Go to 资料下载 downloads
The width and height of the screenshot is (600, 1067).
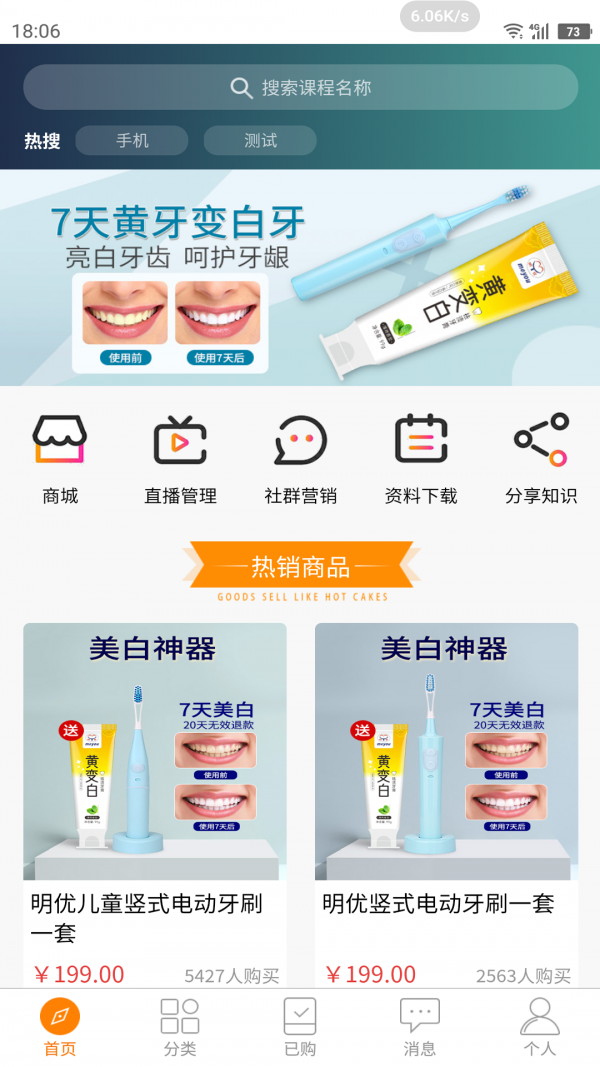(x=420, y=458)
